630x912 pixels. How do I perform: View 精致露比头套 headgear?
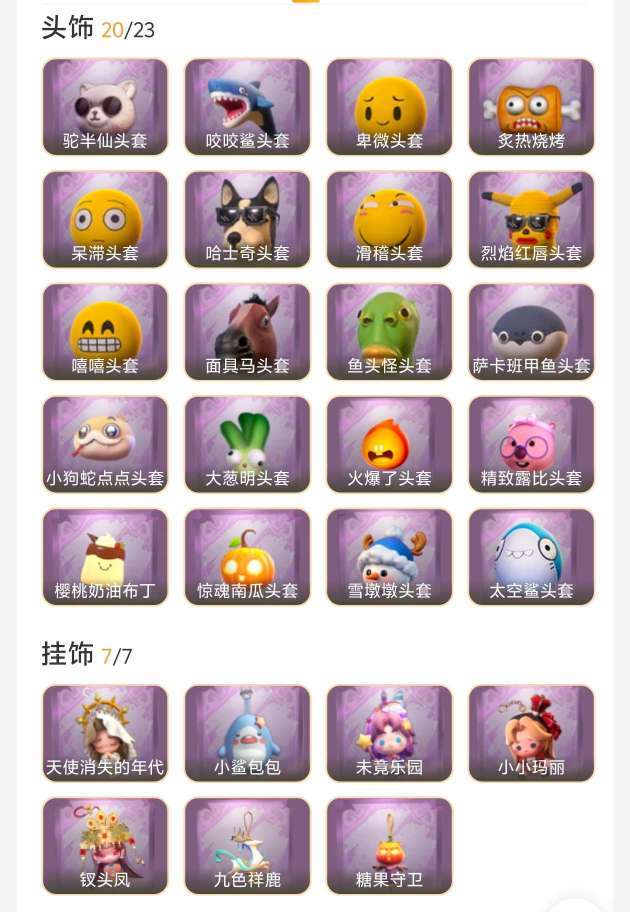(531, 445)
